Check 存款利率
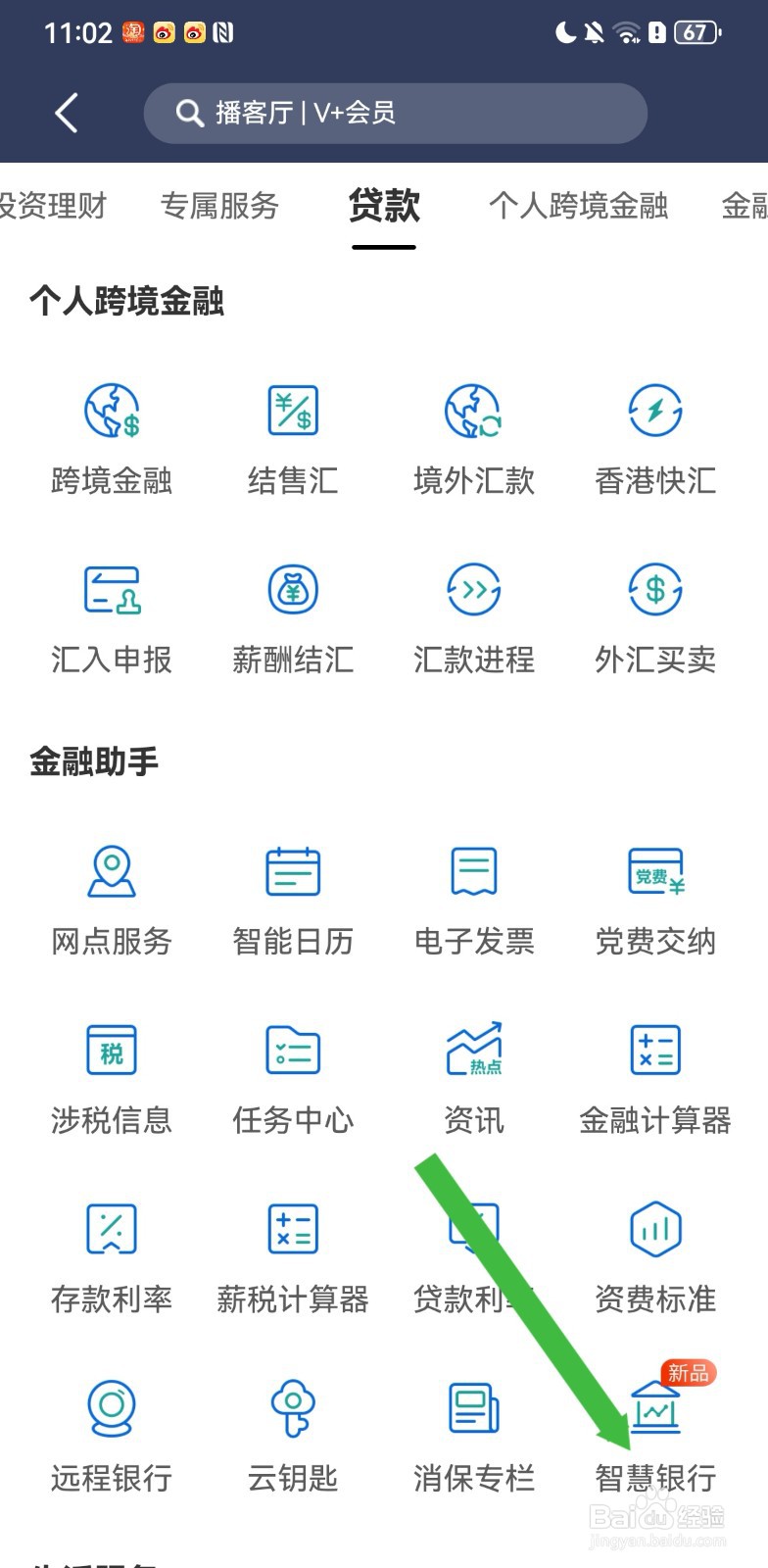The height and width of the screenshot is (1568, 768). pyautogui.click(x=112, y=1259)
